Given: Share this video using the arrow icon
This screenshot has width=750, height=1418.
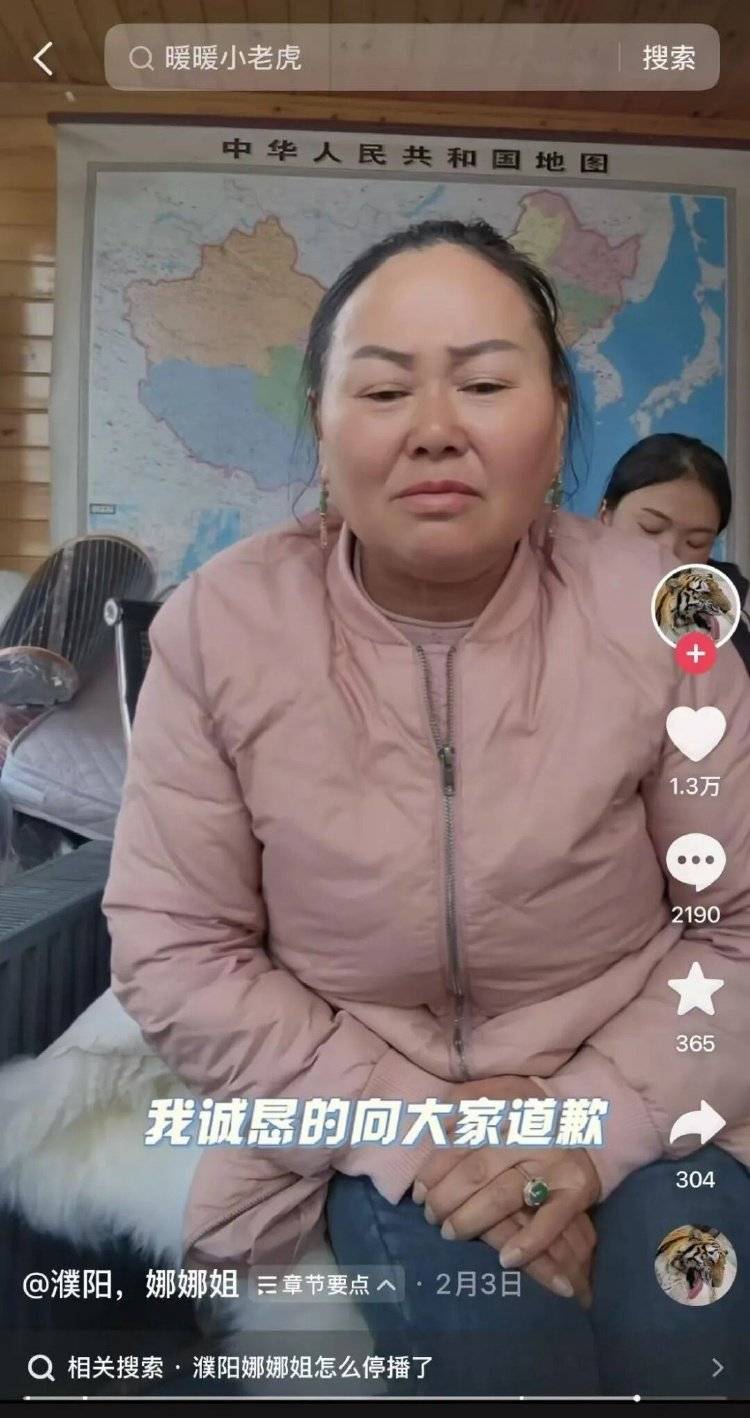Looking at the screenshot, I should pyautogui.click(x=696, y=1125).
